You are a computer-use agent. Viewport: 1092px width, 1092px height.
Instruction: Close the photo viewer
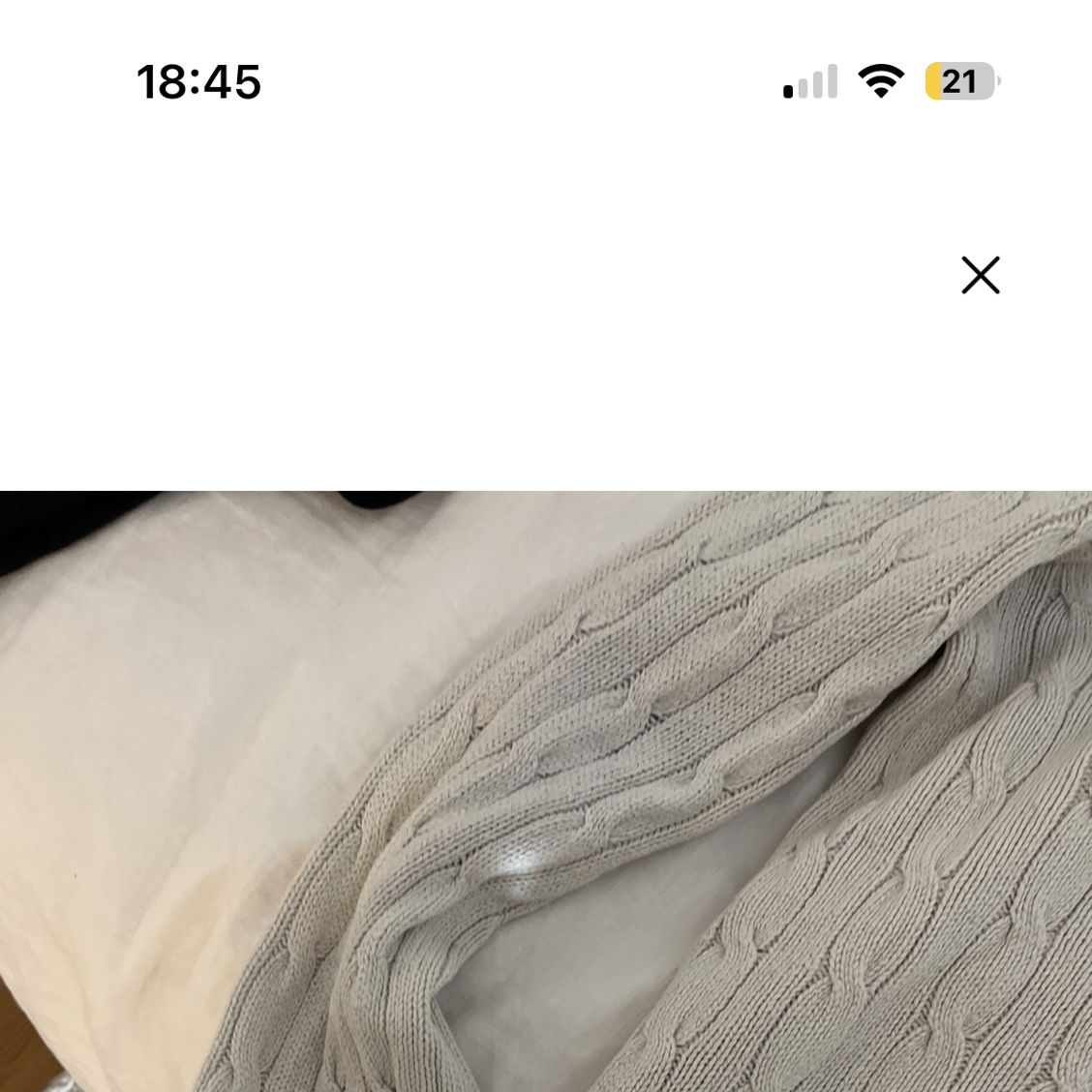click(980, 275)
